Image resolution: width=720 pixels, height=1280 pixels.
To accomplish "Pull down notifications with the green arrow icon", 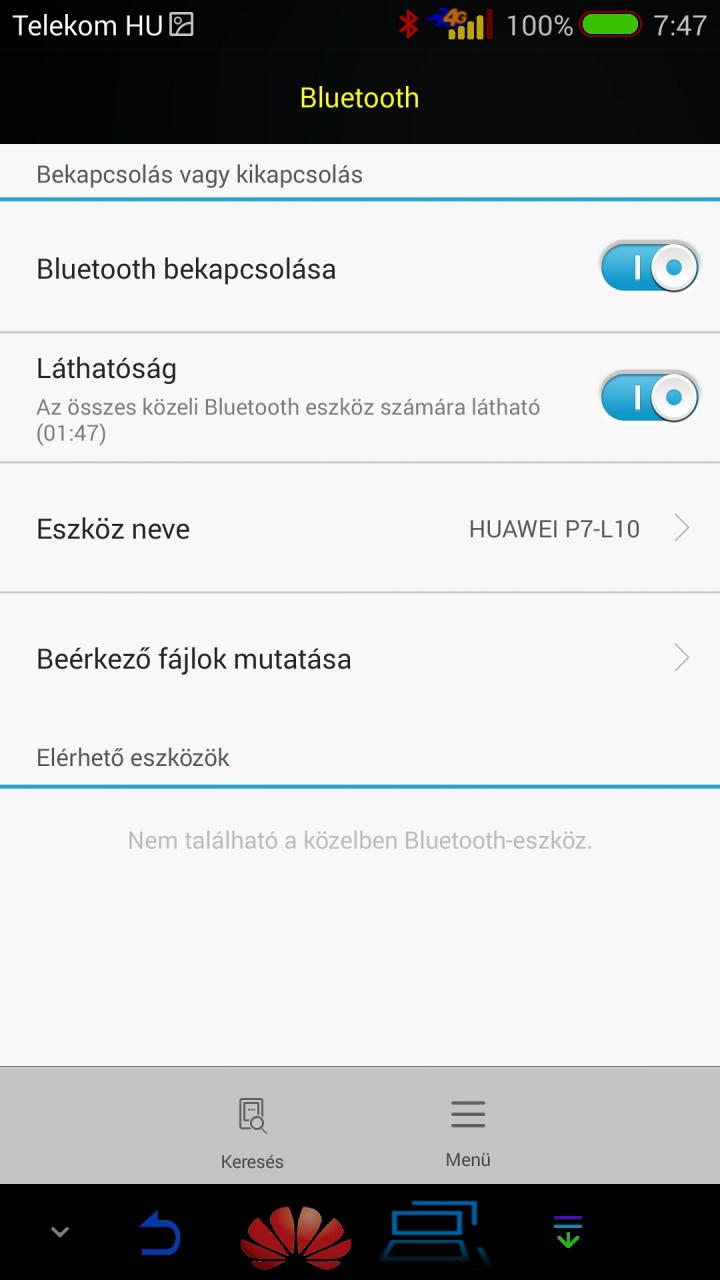I will pyautogui.click(x=567, y=1232).
